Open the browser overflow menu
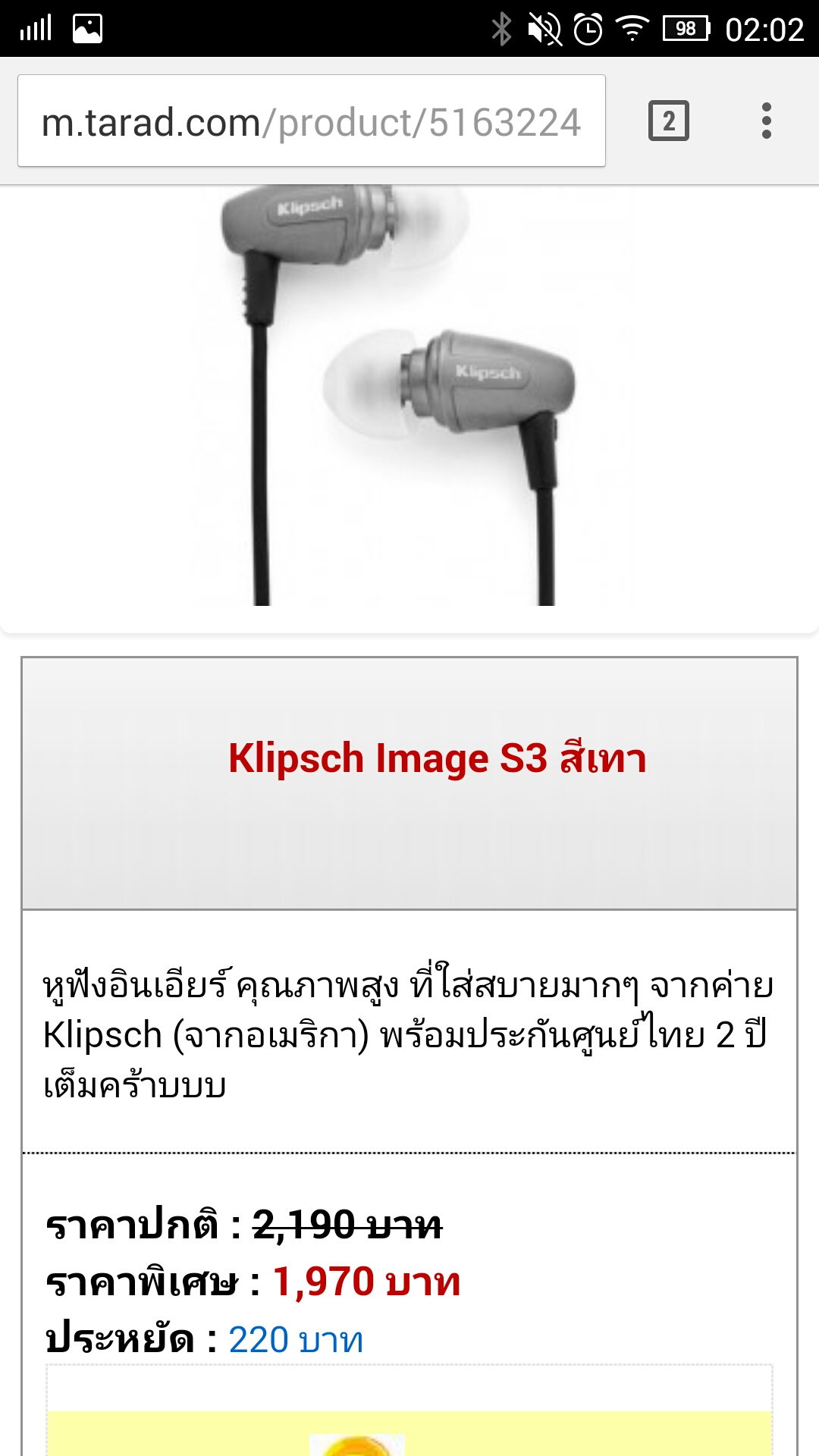The image size is (819, 1456). [x=766, y=121]
